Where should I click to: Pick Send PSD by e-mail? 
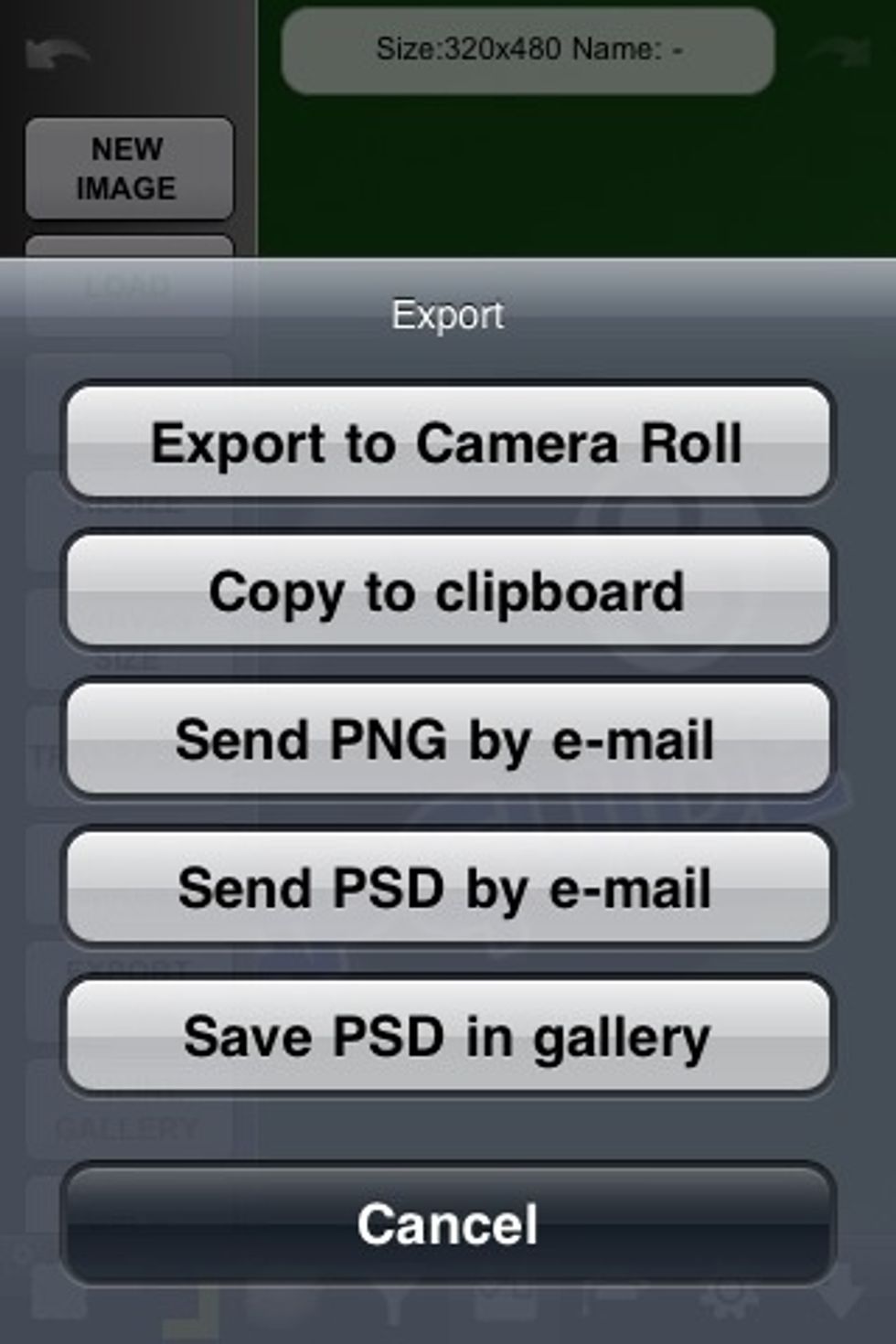click(x=447, y=888)
